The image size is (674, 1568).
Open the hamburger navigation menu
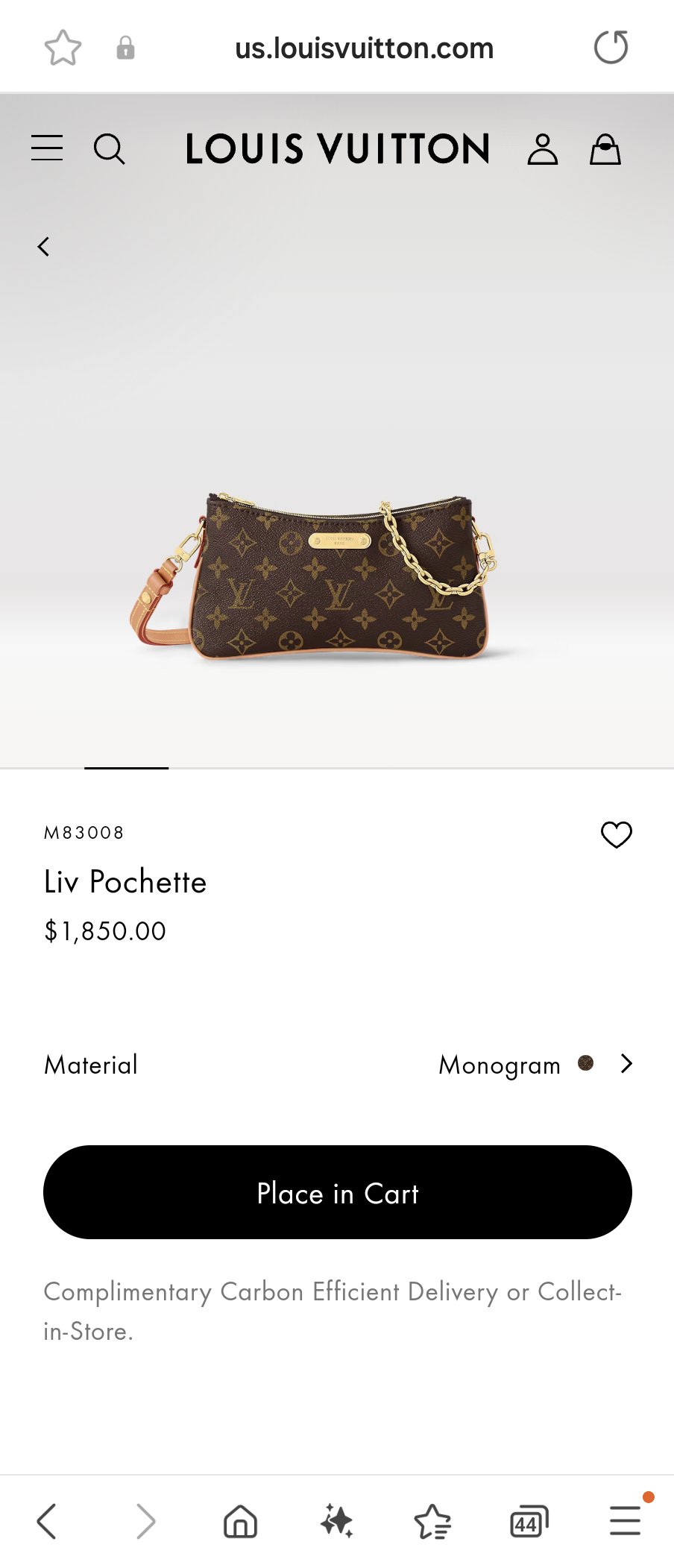tap(46, 148)
